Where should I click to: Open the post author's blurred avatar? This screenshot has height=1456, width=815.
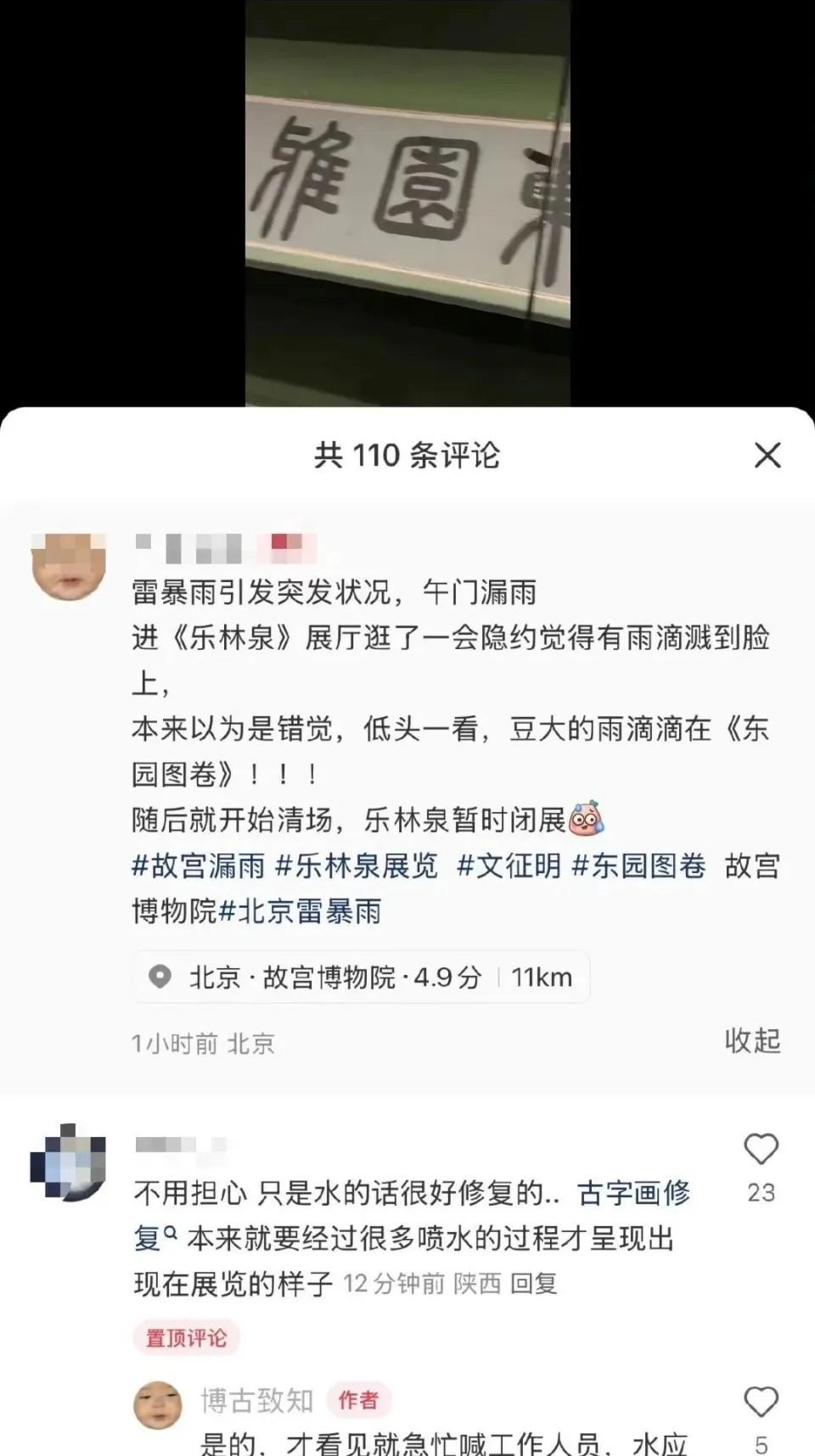point(69,565)
